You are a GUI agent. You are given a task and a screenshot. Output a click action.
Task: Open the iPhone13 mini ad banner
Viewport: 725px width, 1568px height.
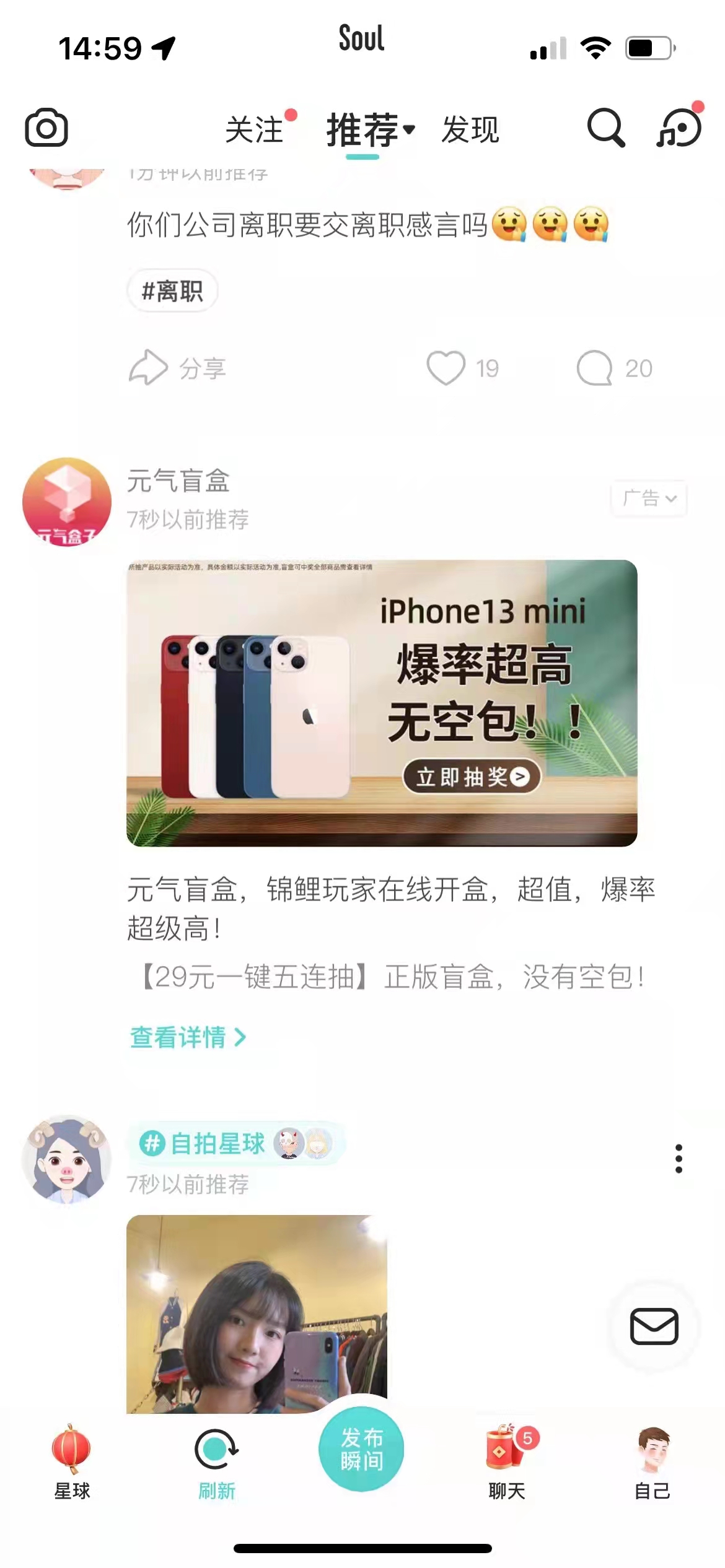coord(382,703)
